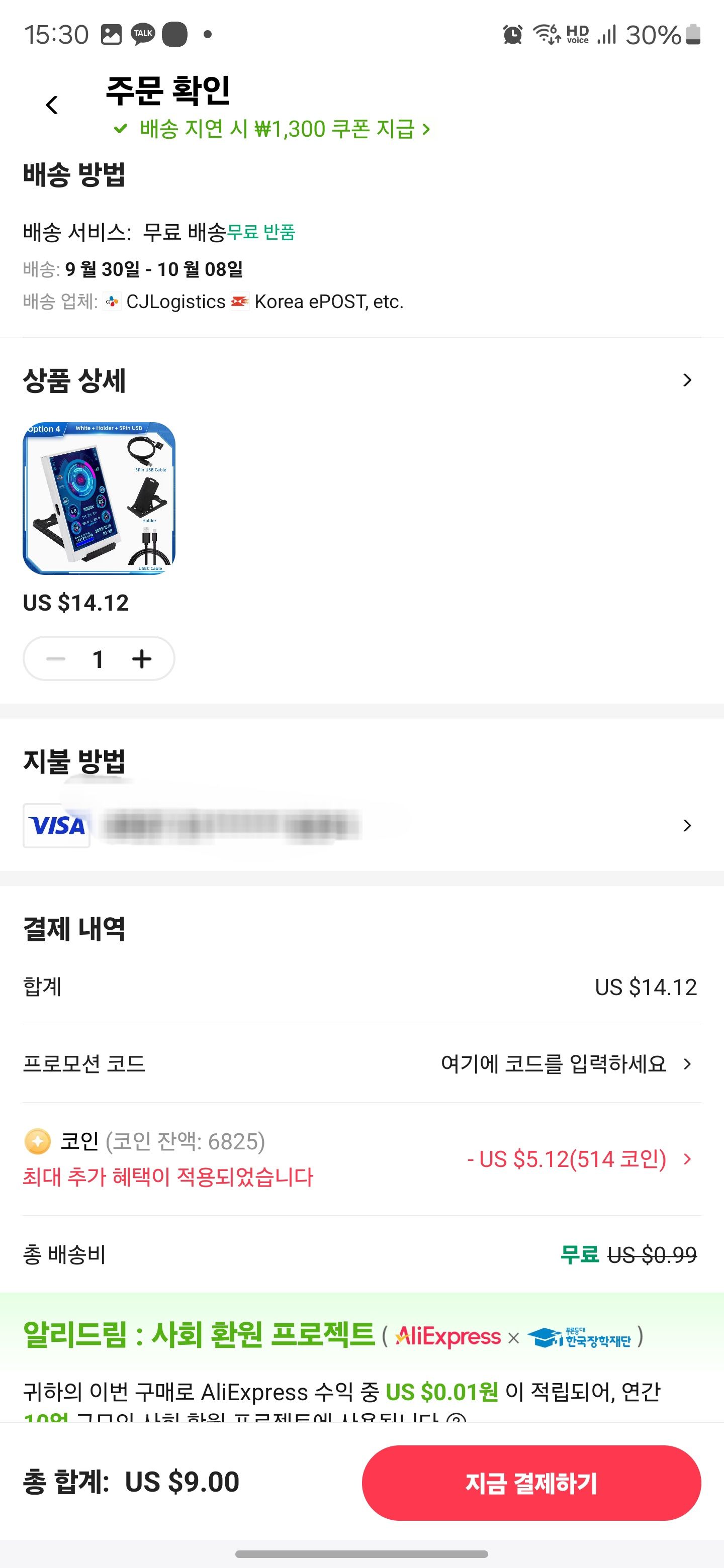Screen dimensions: 724x1568
Task: Select the coin icon in 결제 내역
Action: pyautogui.click(x=38, y=1142)
